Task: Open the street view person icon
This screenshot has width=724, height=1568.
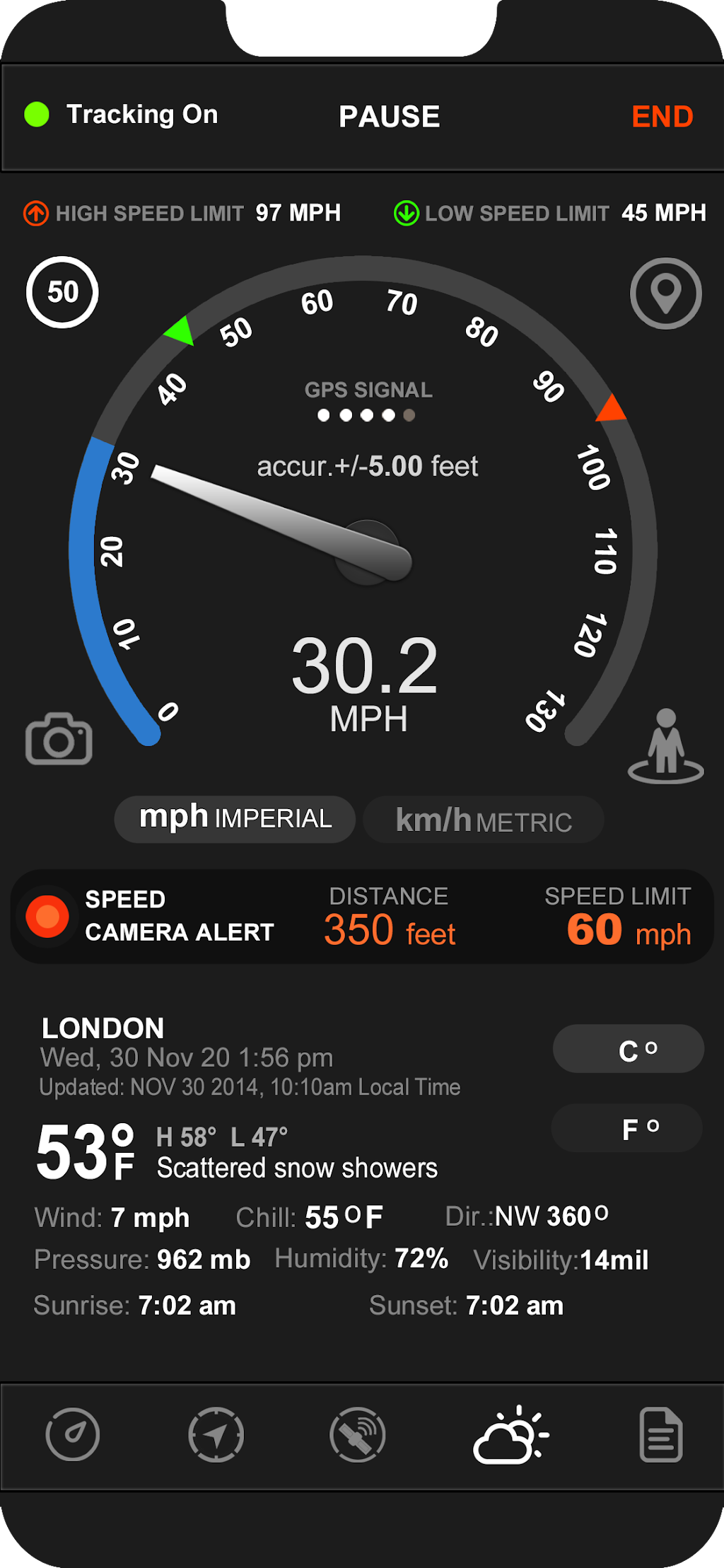Action: pos(665,748)
